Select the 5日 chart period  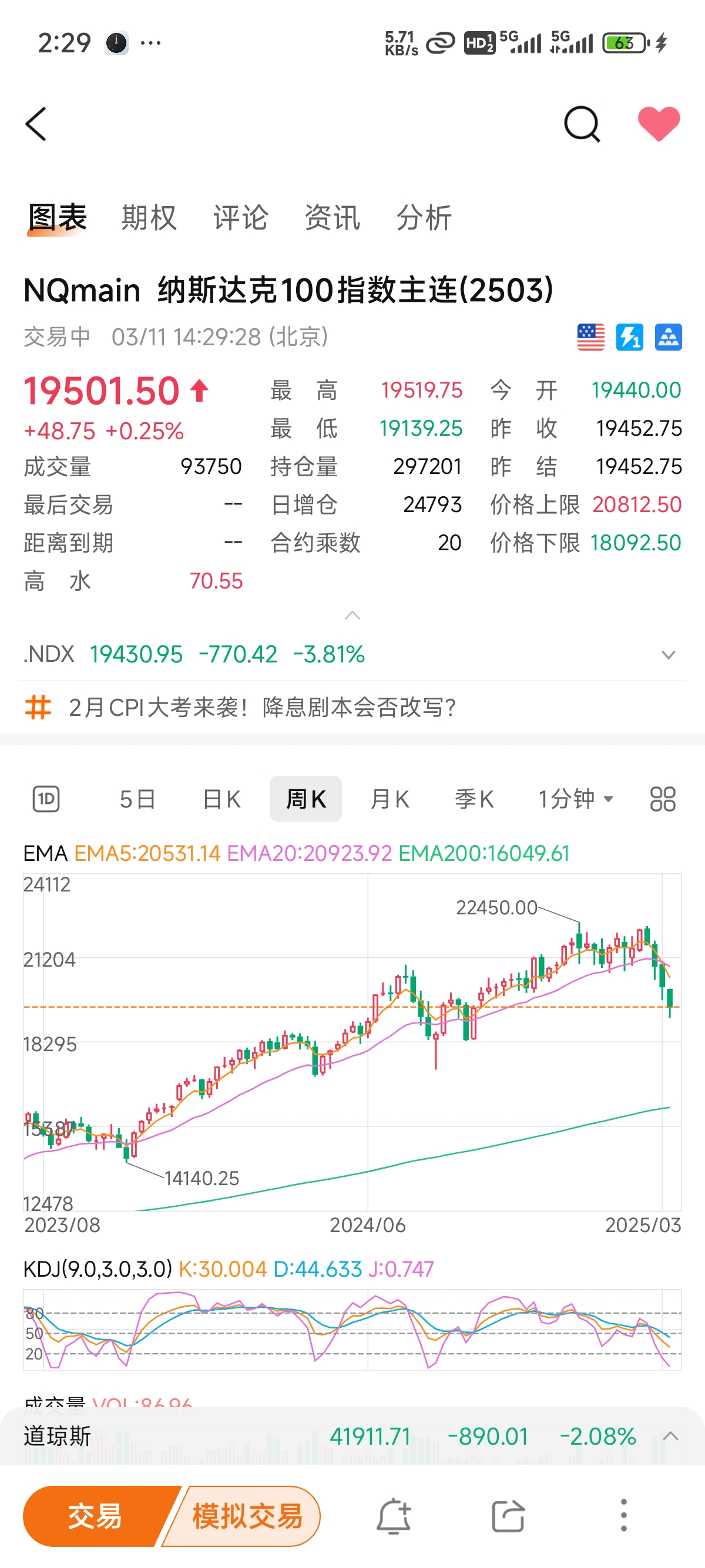click(137, 799)
